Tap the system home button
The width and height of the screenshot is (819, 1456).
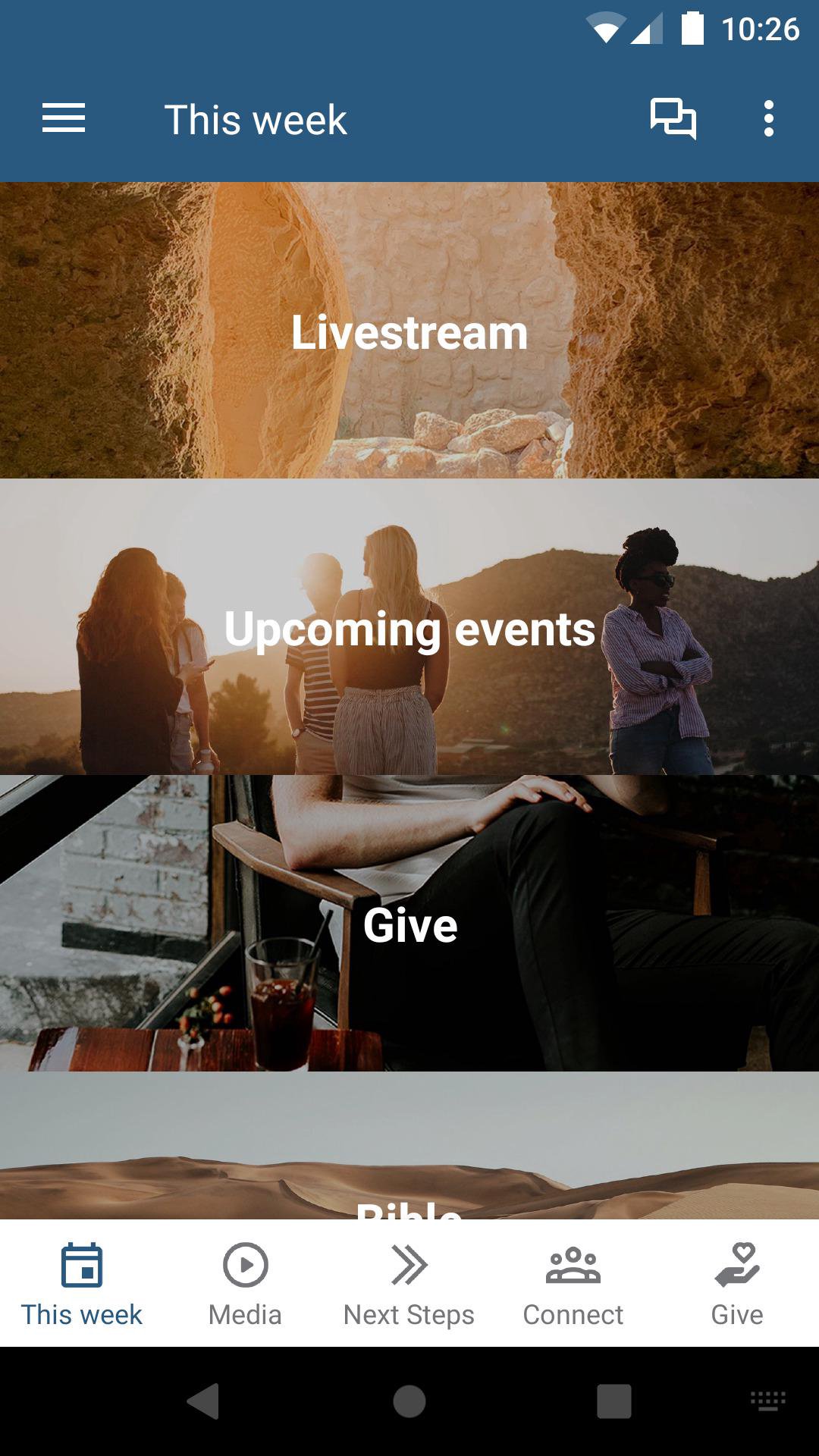pos(409,1401)
